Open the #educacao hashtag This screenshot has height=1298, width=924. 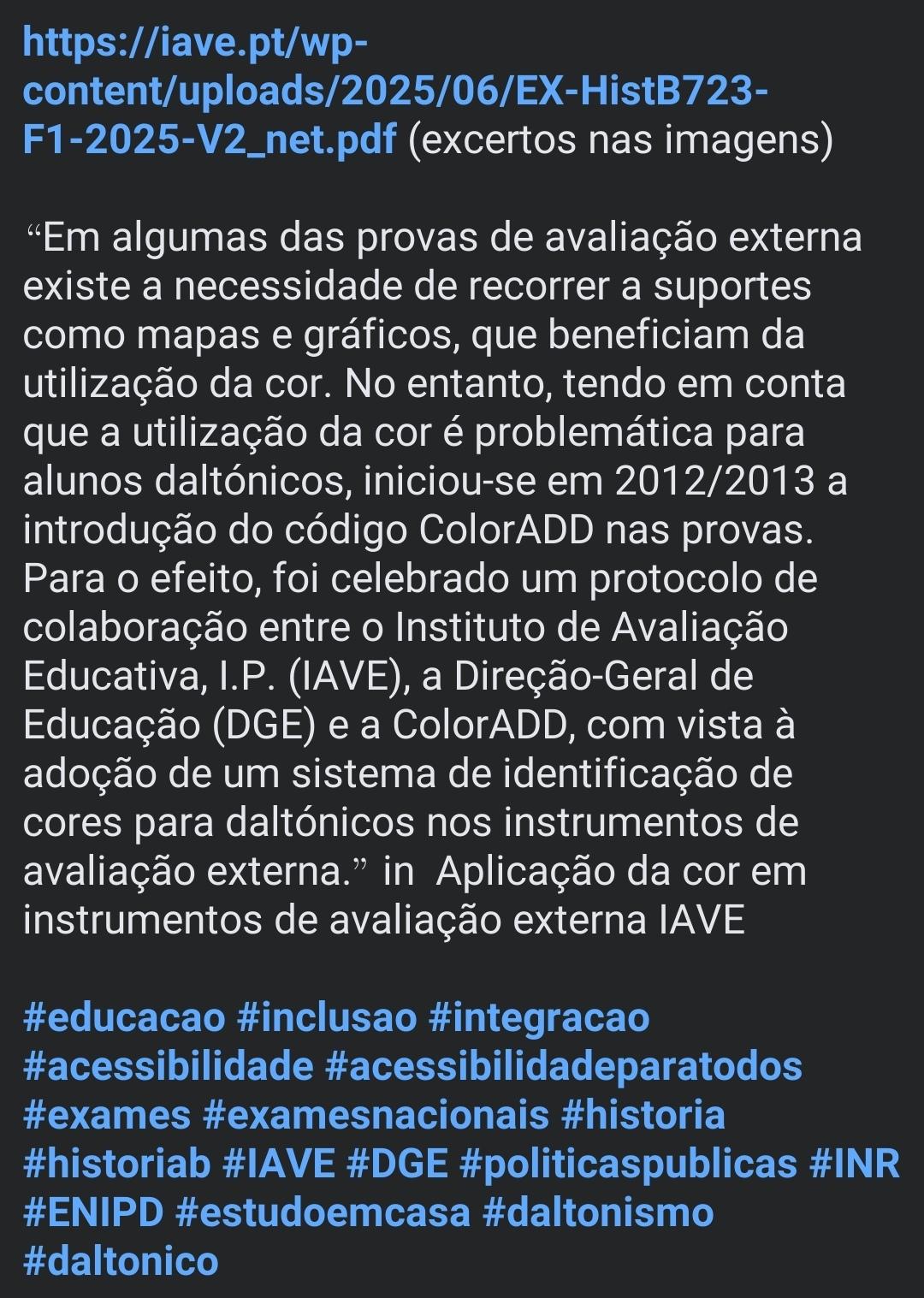(124, 1018)
